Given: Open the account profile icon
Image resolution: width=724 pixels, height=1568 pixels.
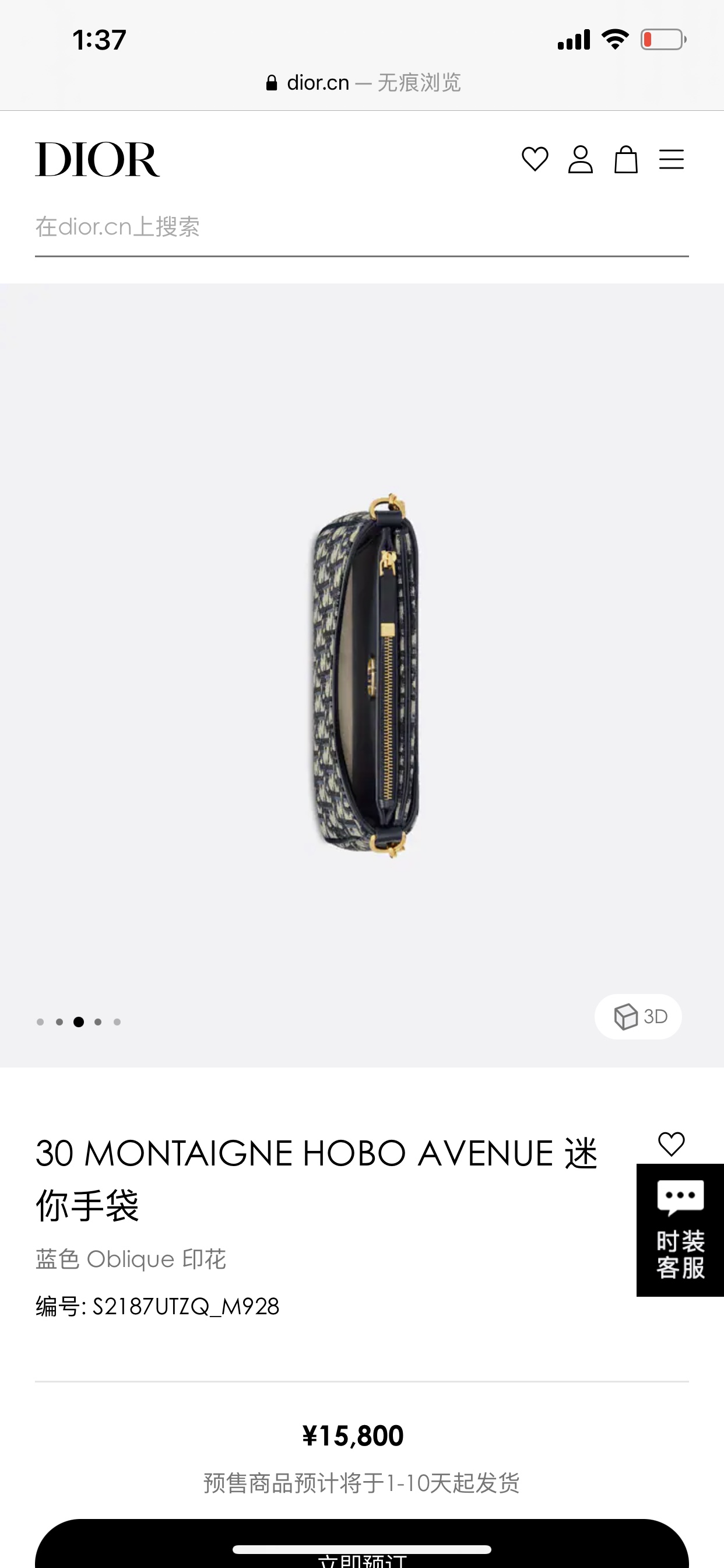Looking at the screenshot, I should (x=580, y=159).
